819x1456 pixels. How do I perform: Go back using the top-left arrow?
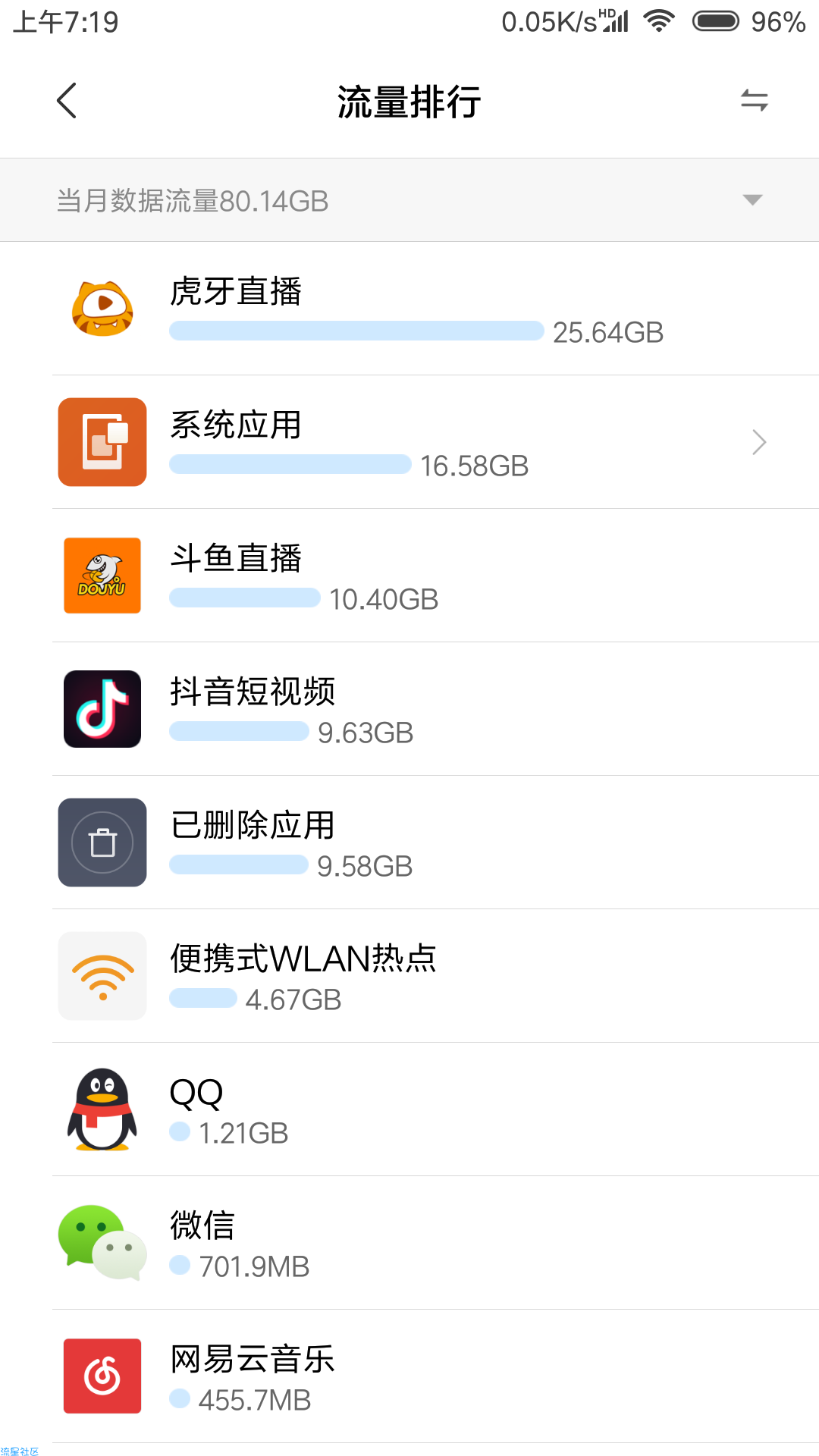tap(67, 100)
